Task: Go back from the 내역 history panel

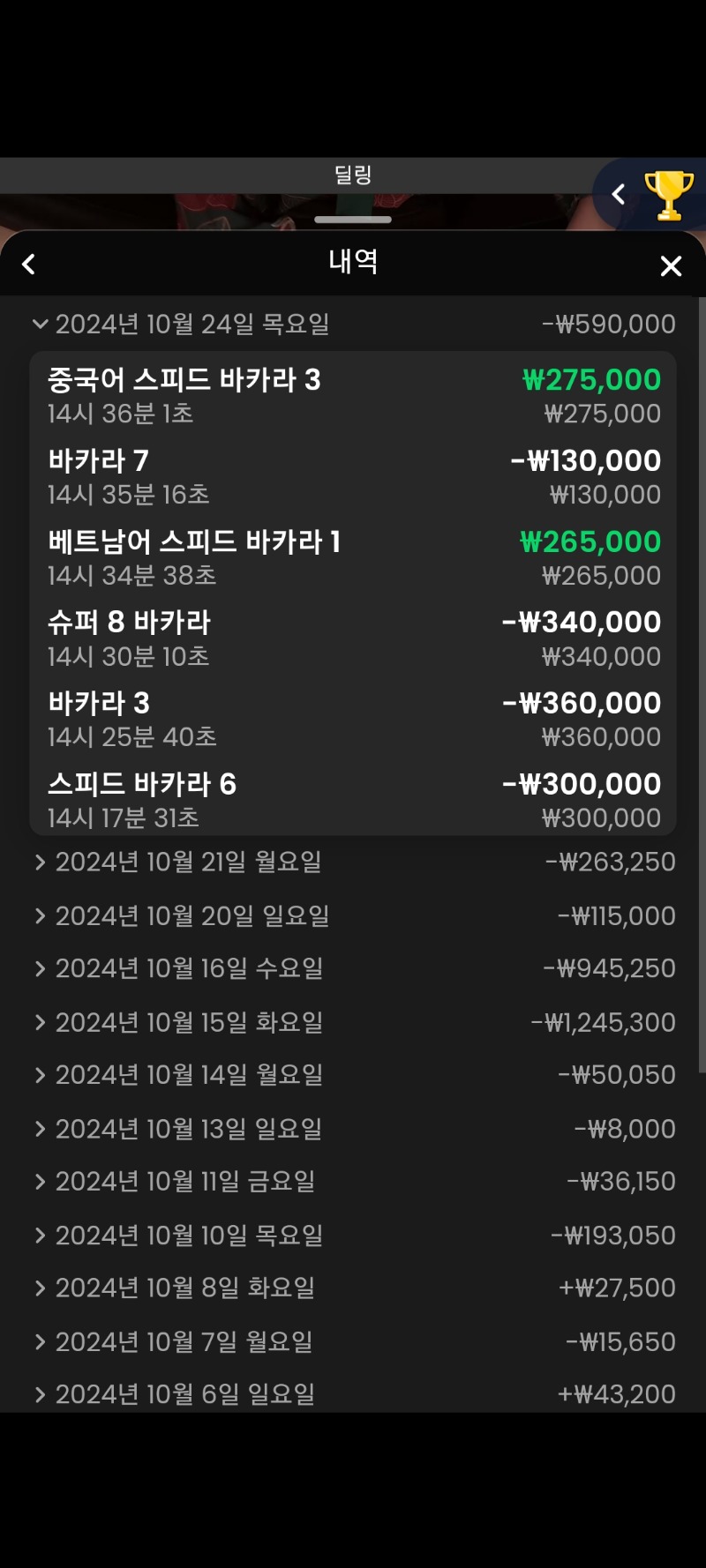Action: click(28, 265)
